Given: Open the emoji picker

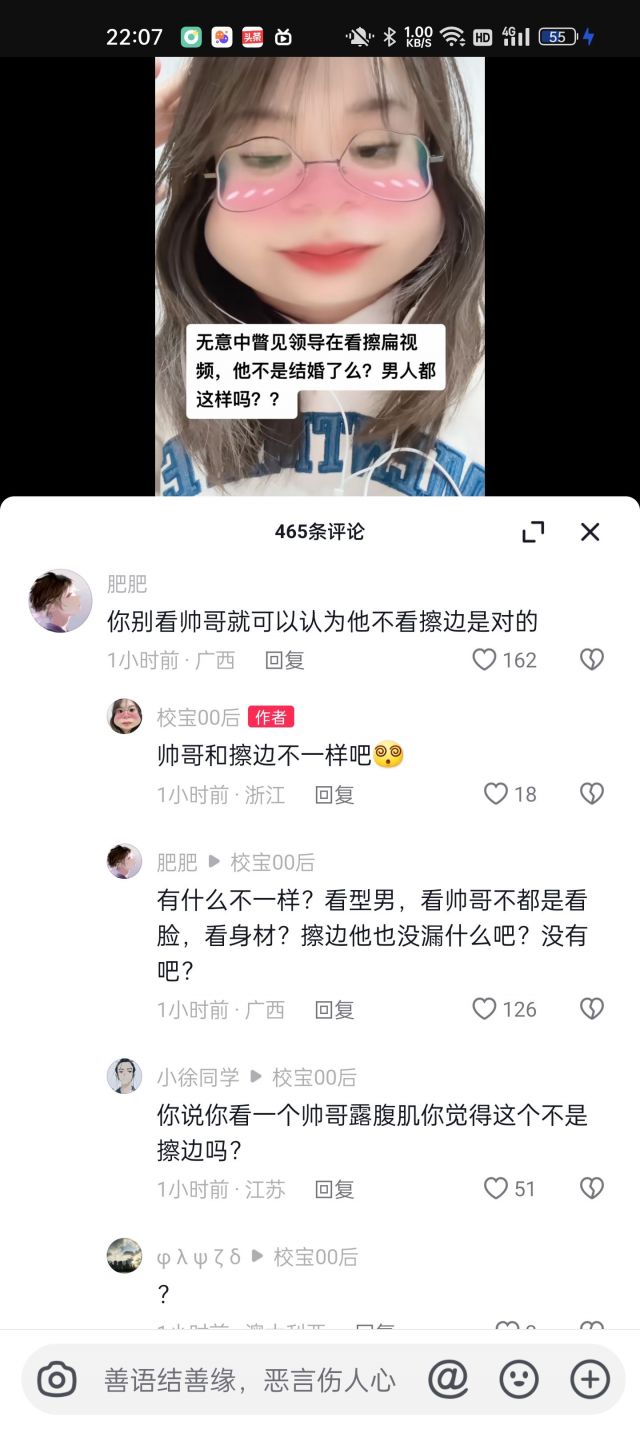Looking at the screenshot, I should [x=519, y=1380].
